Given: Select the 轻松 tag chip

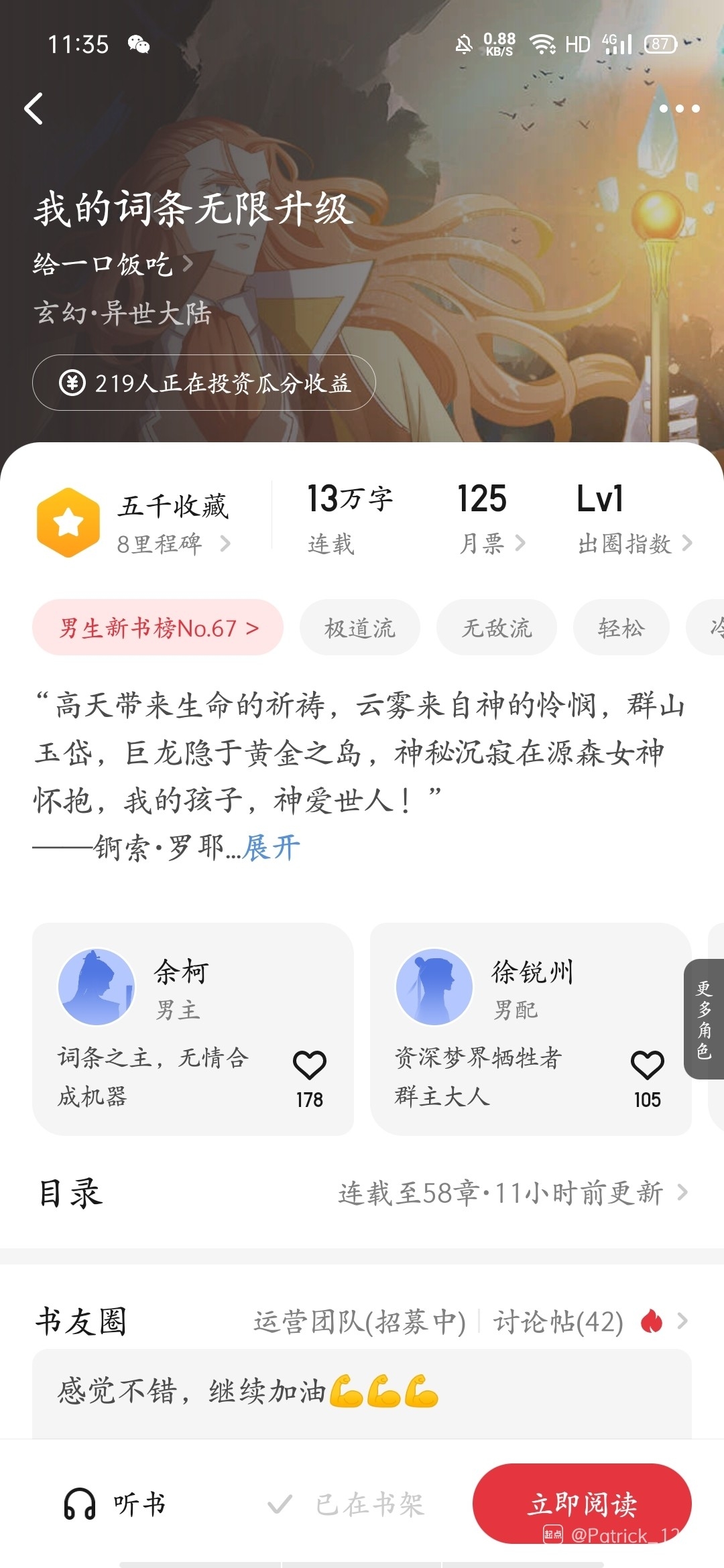Looking at the screenshot, I should pyautogui.click(x=621, y=628).
